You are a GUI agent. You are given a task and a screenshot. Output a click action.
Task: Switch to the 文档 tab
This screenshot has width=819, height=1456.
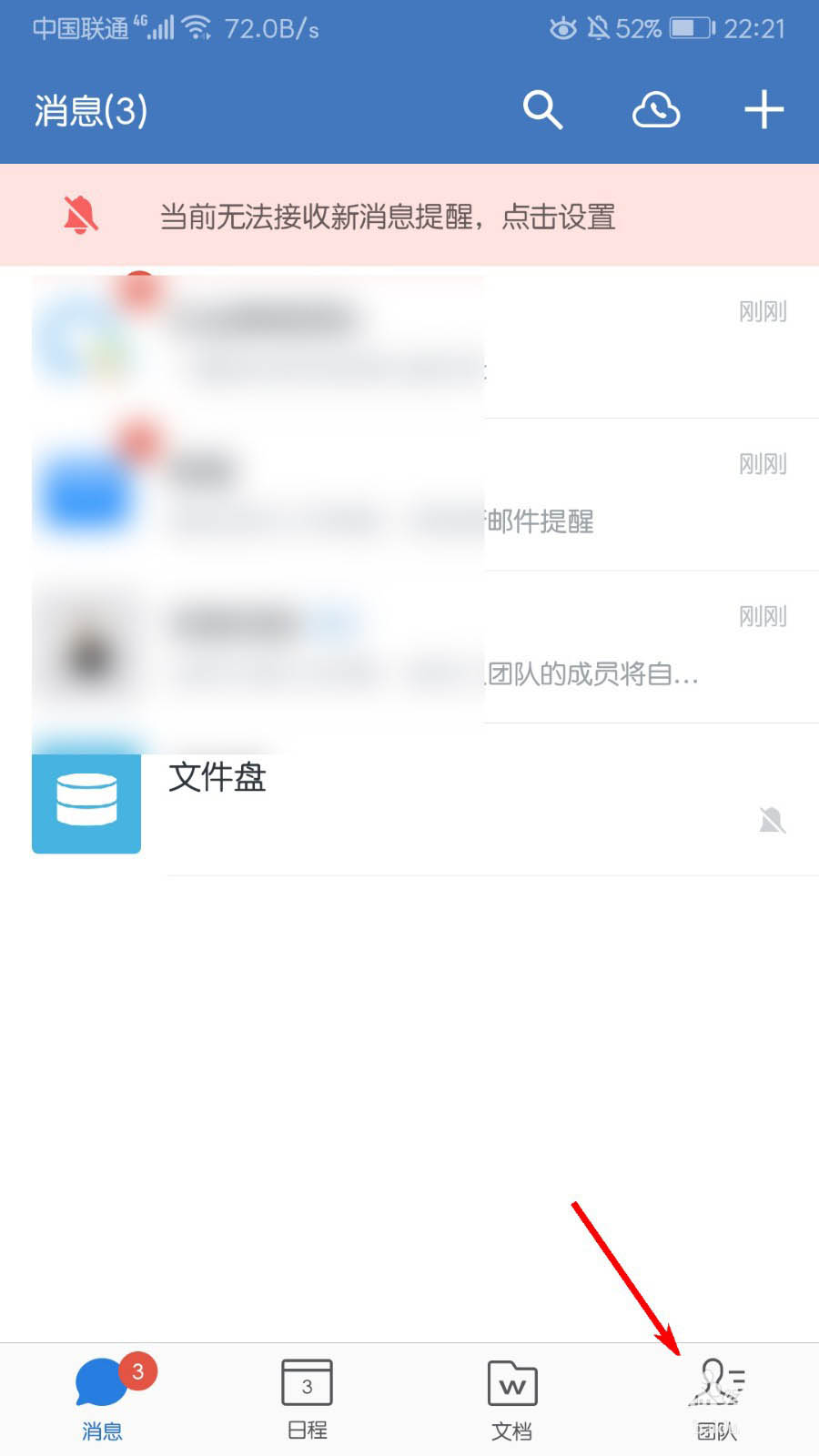[x=512, y=1399]
